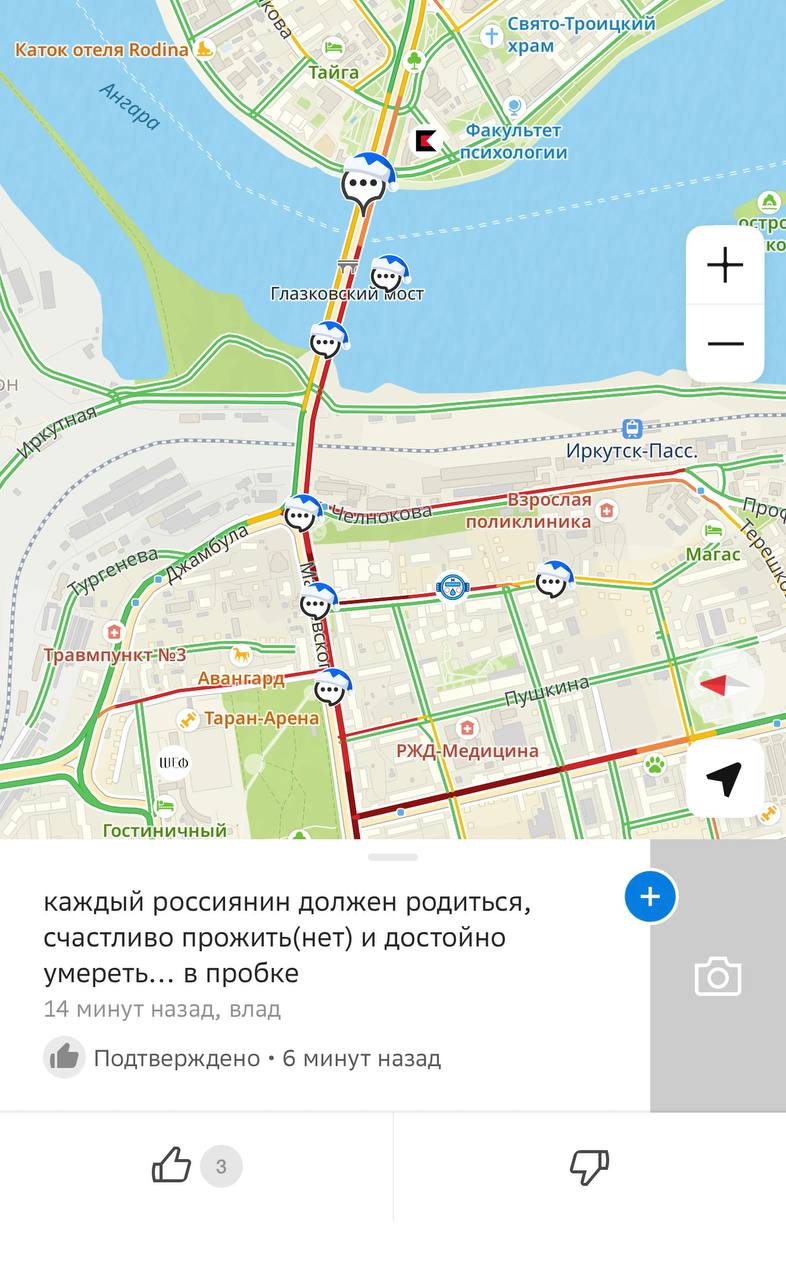Open the camera to add a photo
The width and height of the screenshot is (786, 1280).
click(718, 976)
